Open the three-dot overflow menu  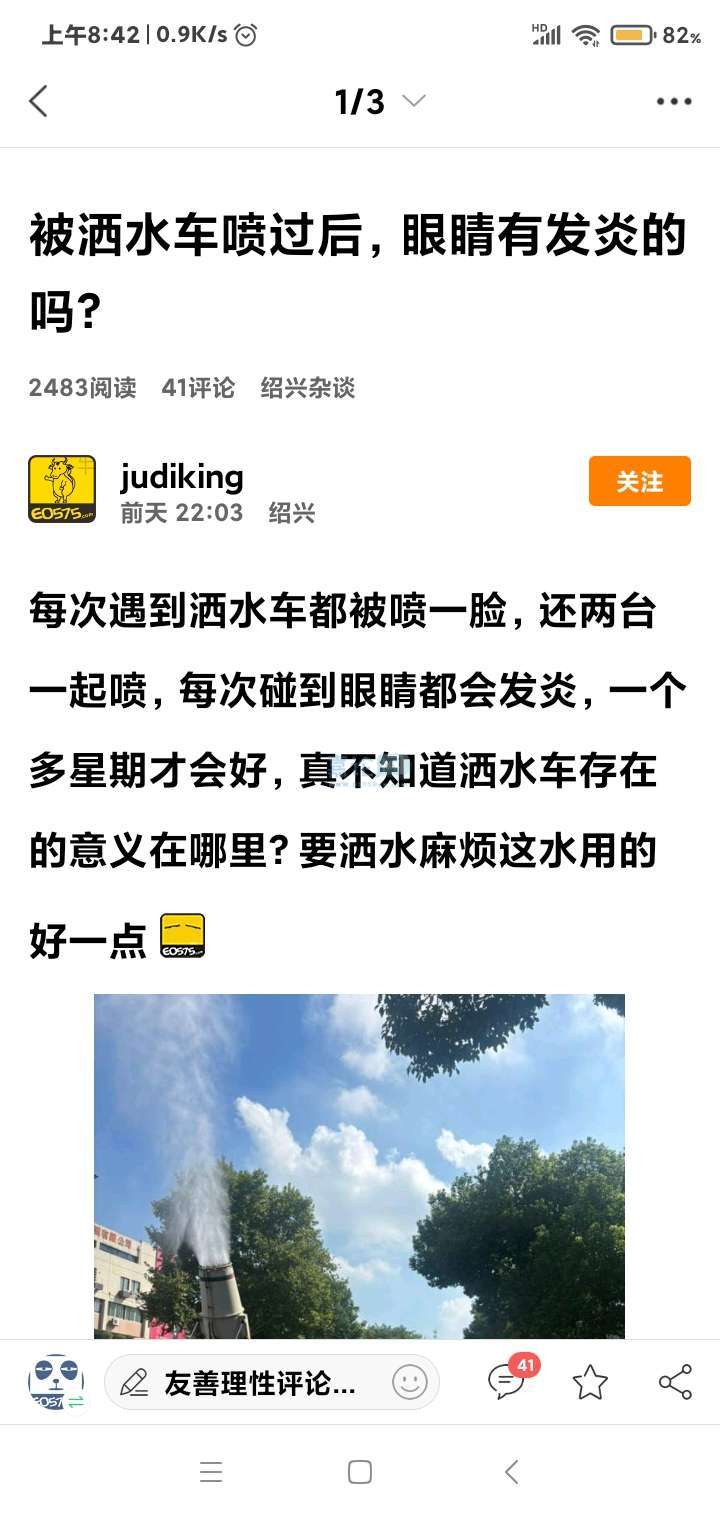[x=674, y=101]
